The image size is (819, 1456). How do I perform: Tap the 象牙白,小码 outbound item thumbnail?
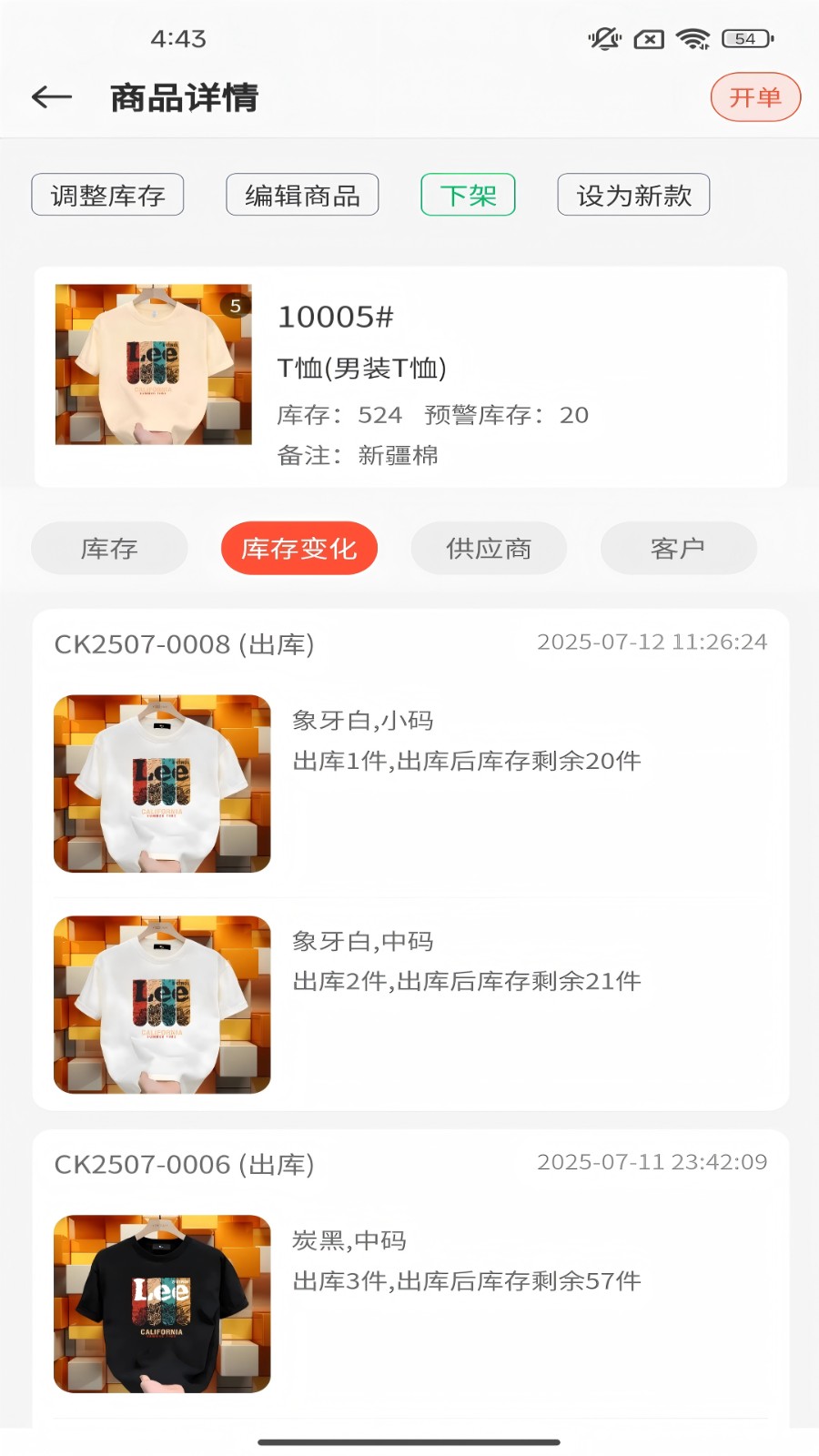click(x=160, y=785)
